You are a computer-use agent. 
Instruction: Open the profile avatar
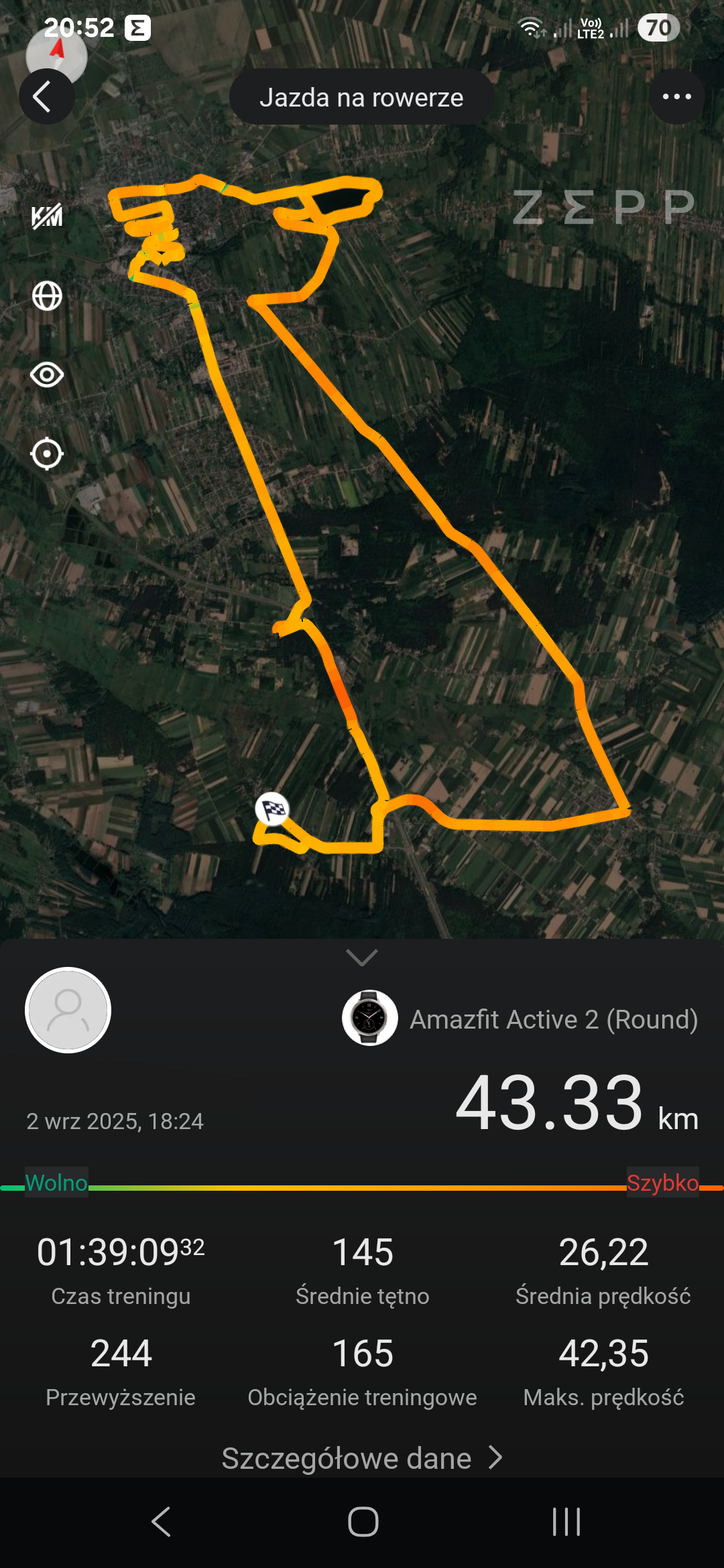pos(68,1010)
